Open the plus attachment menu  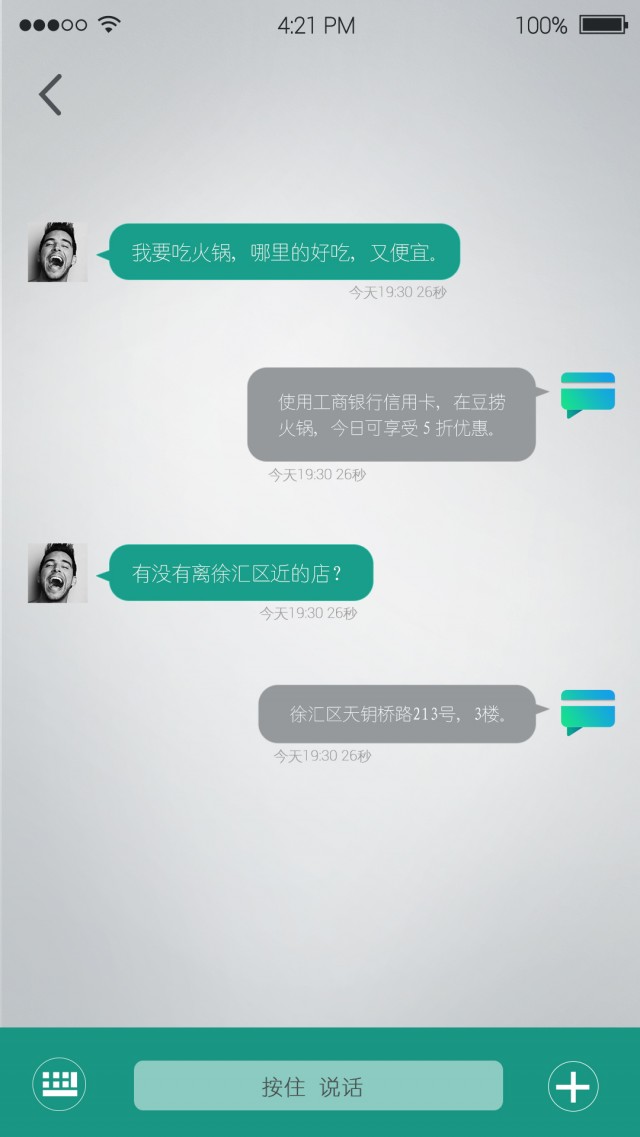click(573, 1085)
